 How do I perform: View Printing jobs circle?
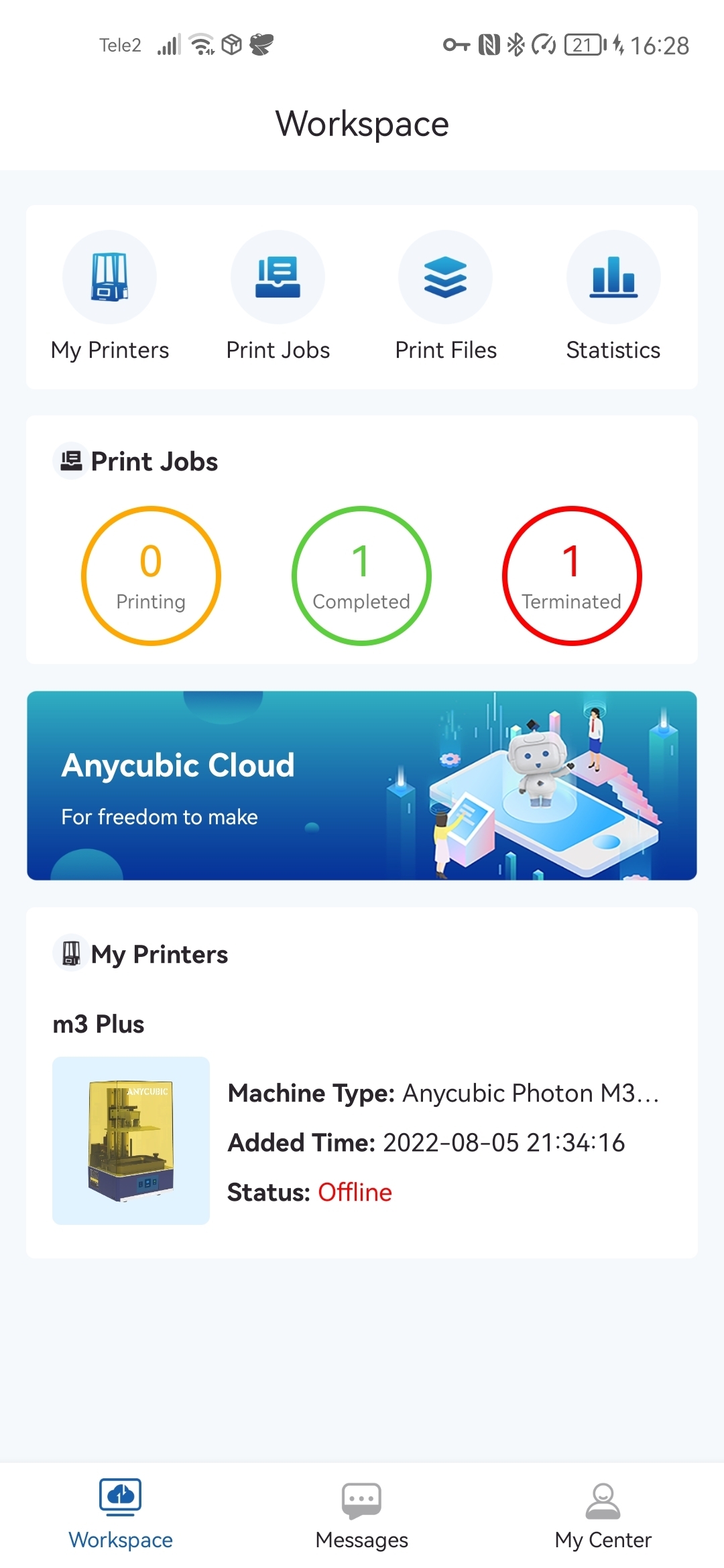(x=151, y=576)
